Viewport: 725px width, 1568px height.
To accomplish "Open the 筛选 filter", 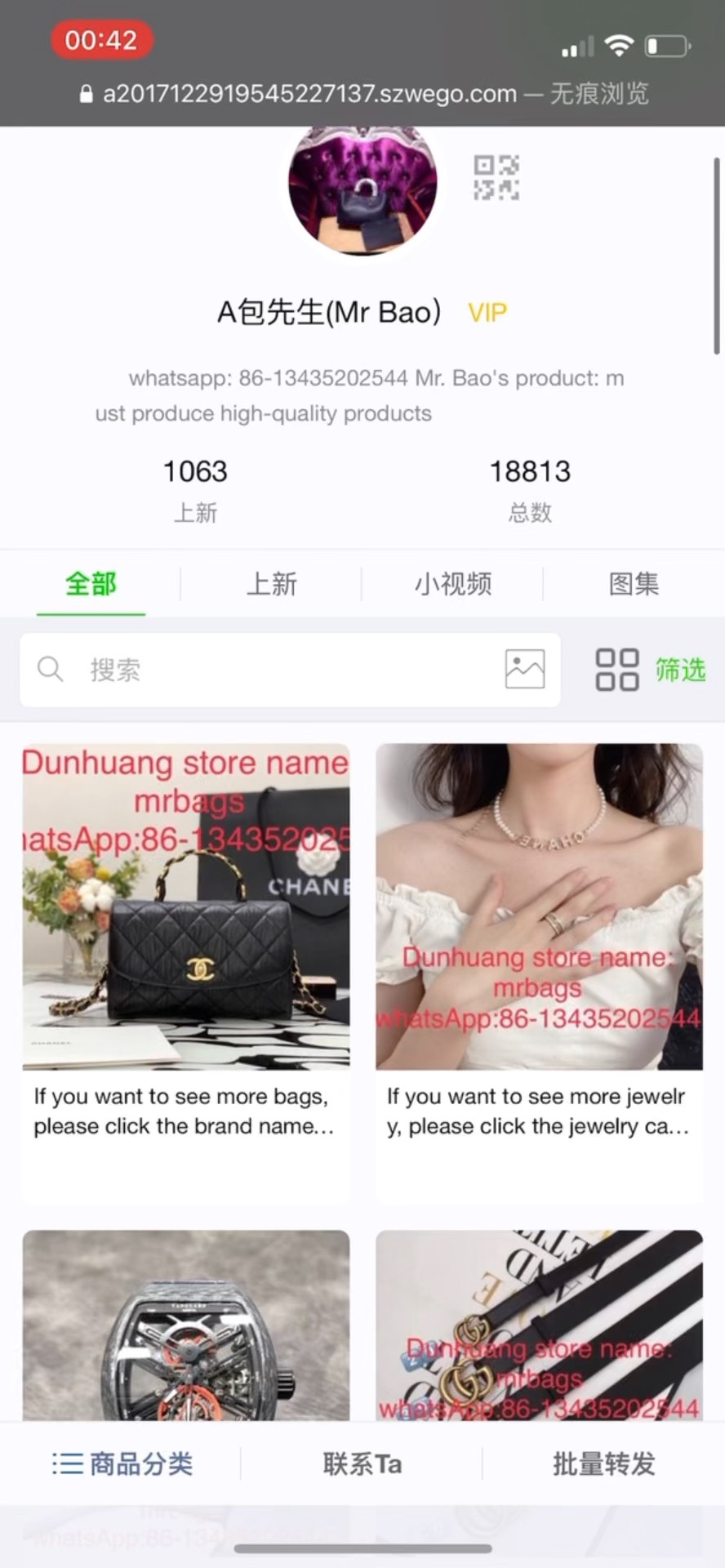I will pos(680,670).
